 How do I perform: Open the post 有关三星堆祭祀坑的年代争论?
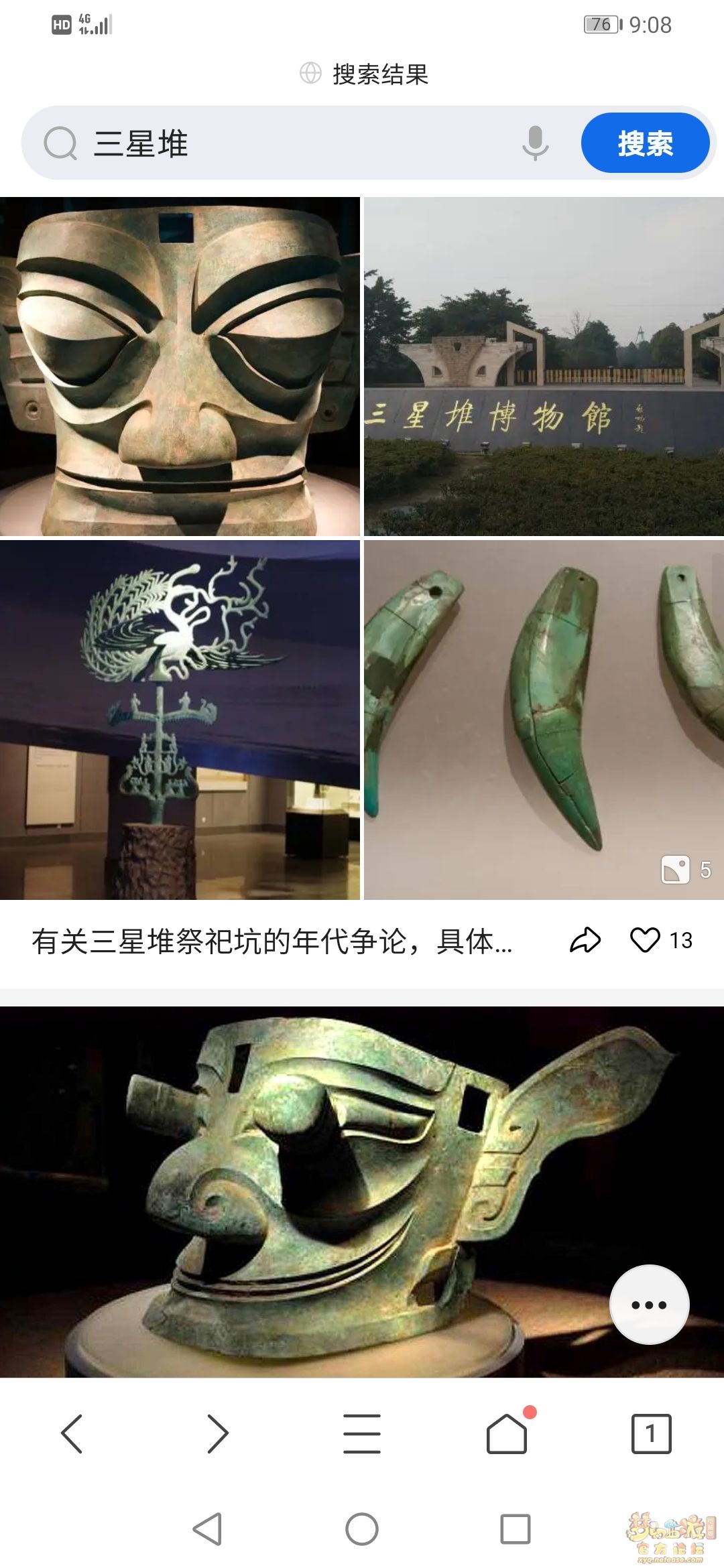[x=271, y=941]
